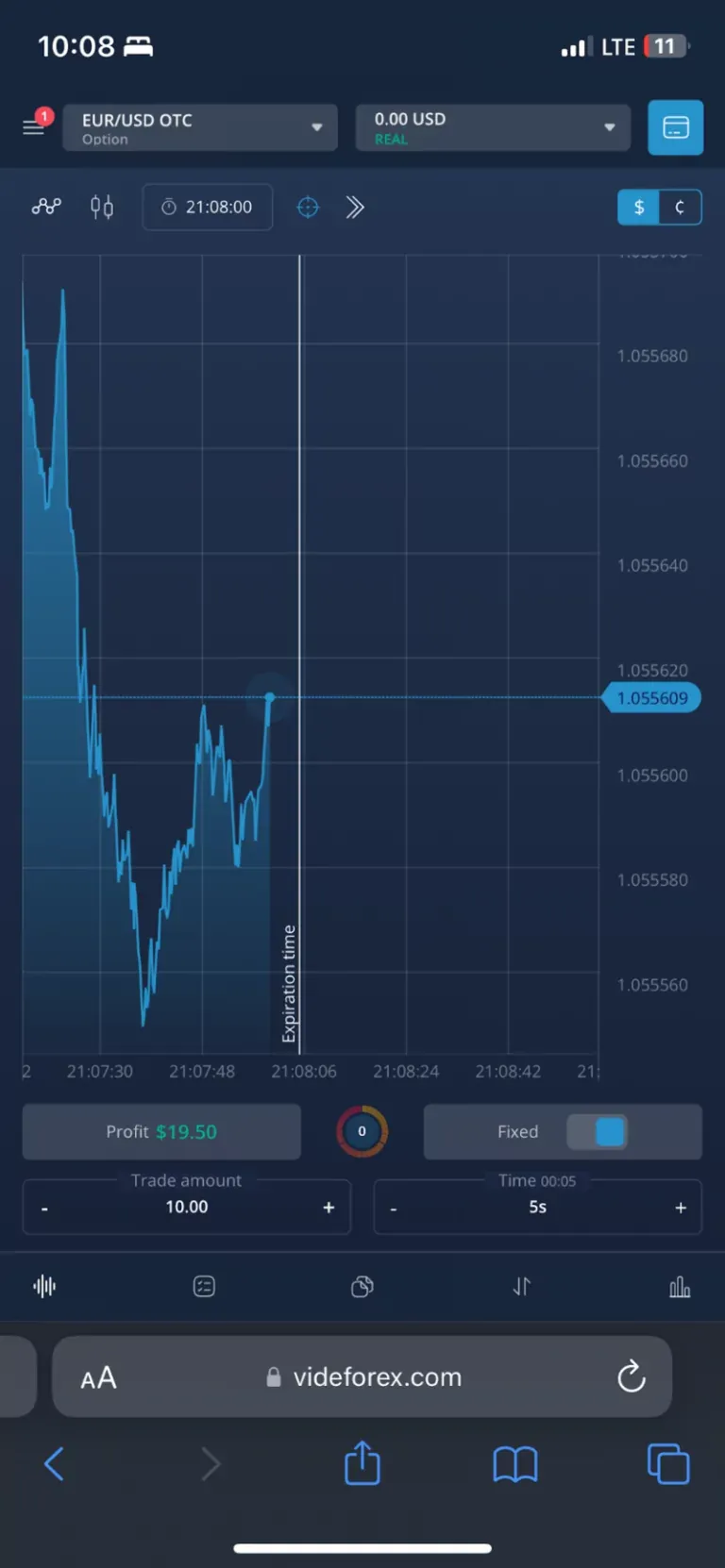The width and height of the screenshot is (725, 1568).
Task: Select the dollar sign display mode
Action: click(641, 207)
